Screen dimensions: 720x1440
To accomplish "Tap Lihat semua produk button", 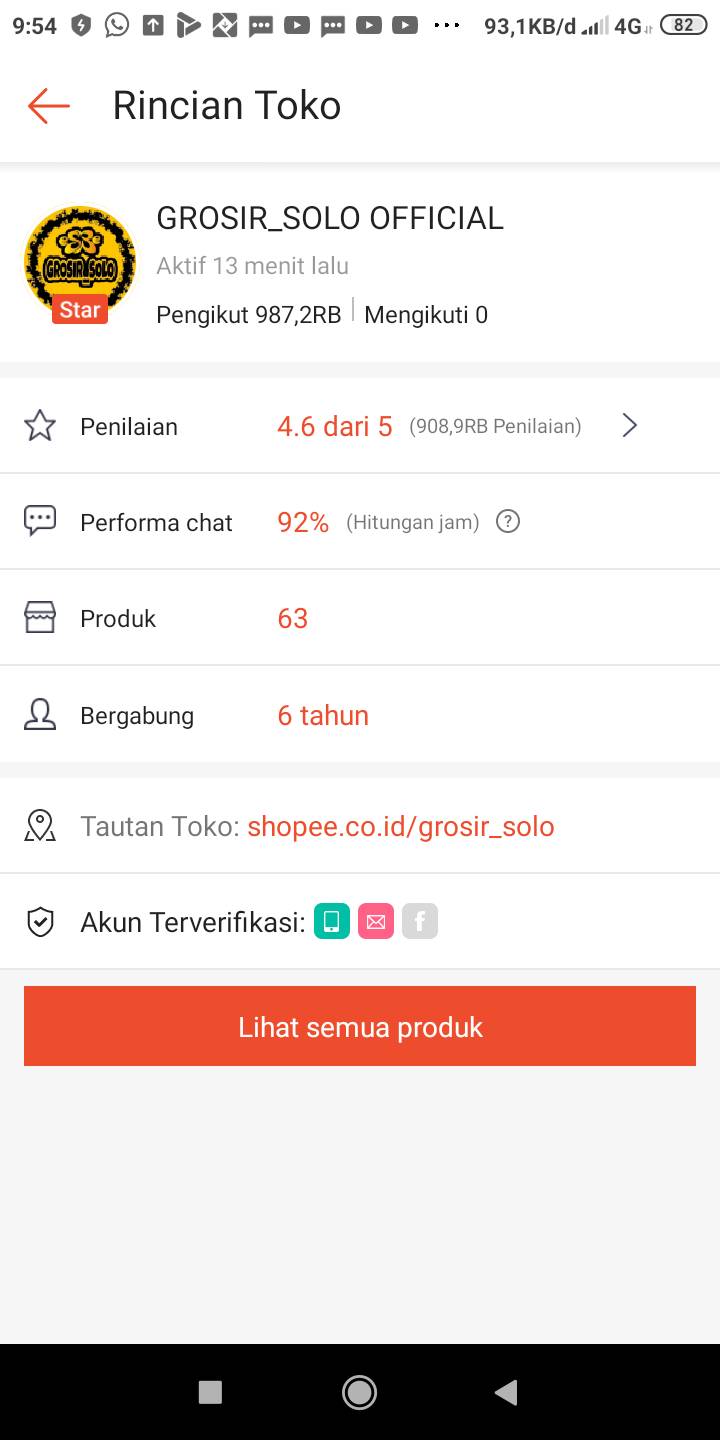I will click(360, 1026).
